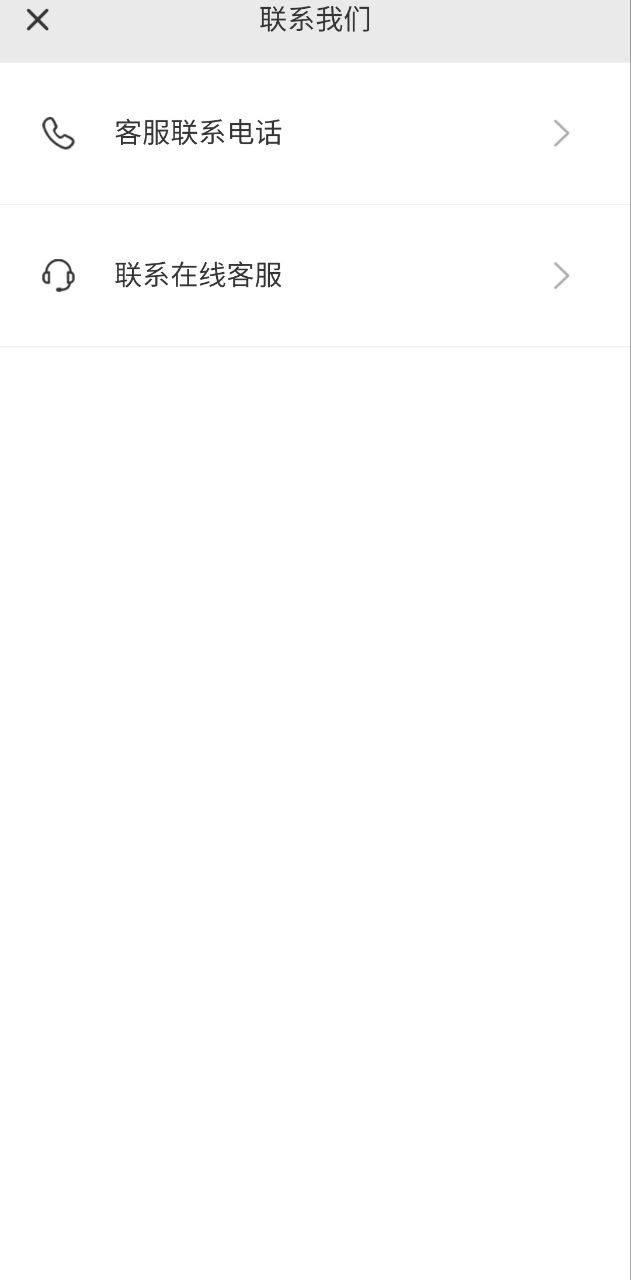The height and width of the screenshot is (1280, 631).
Task: Open 客服联系电话 row
Action: click(315, 133)
